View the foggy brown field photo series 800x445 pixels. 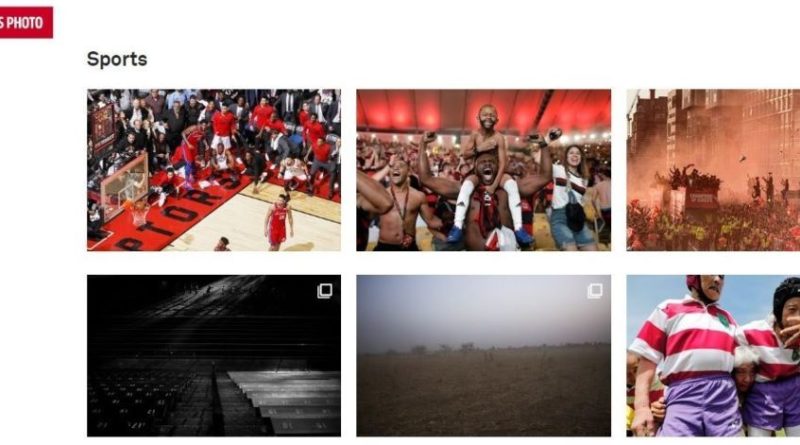[x=483, y=356]
